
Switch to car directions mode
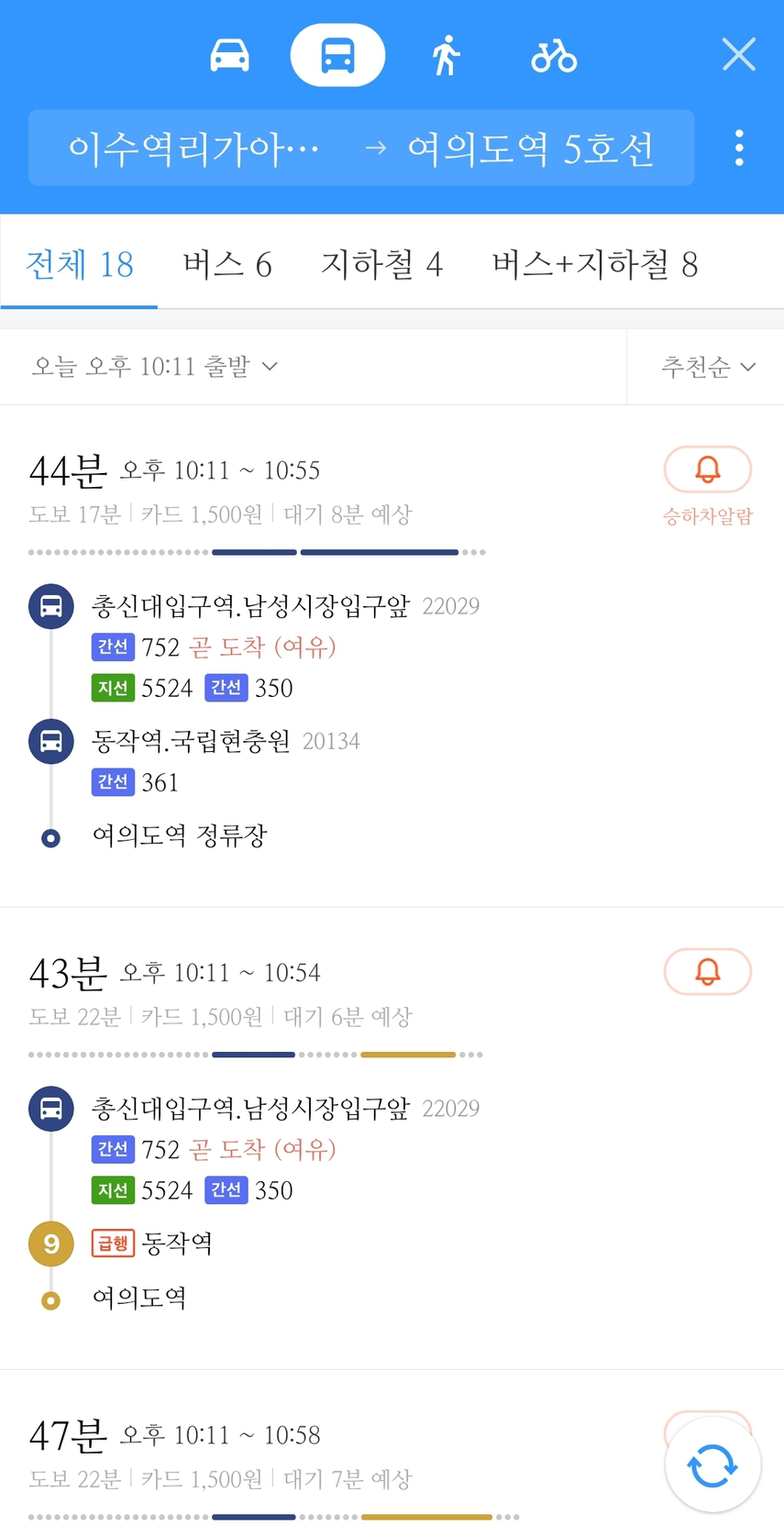229,56
